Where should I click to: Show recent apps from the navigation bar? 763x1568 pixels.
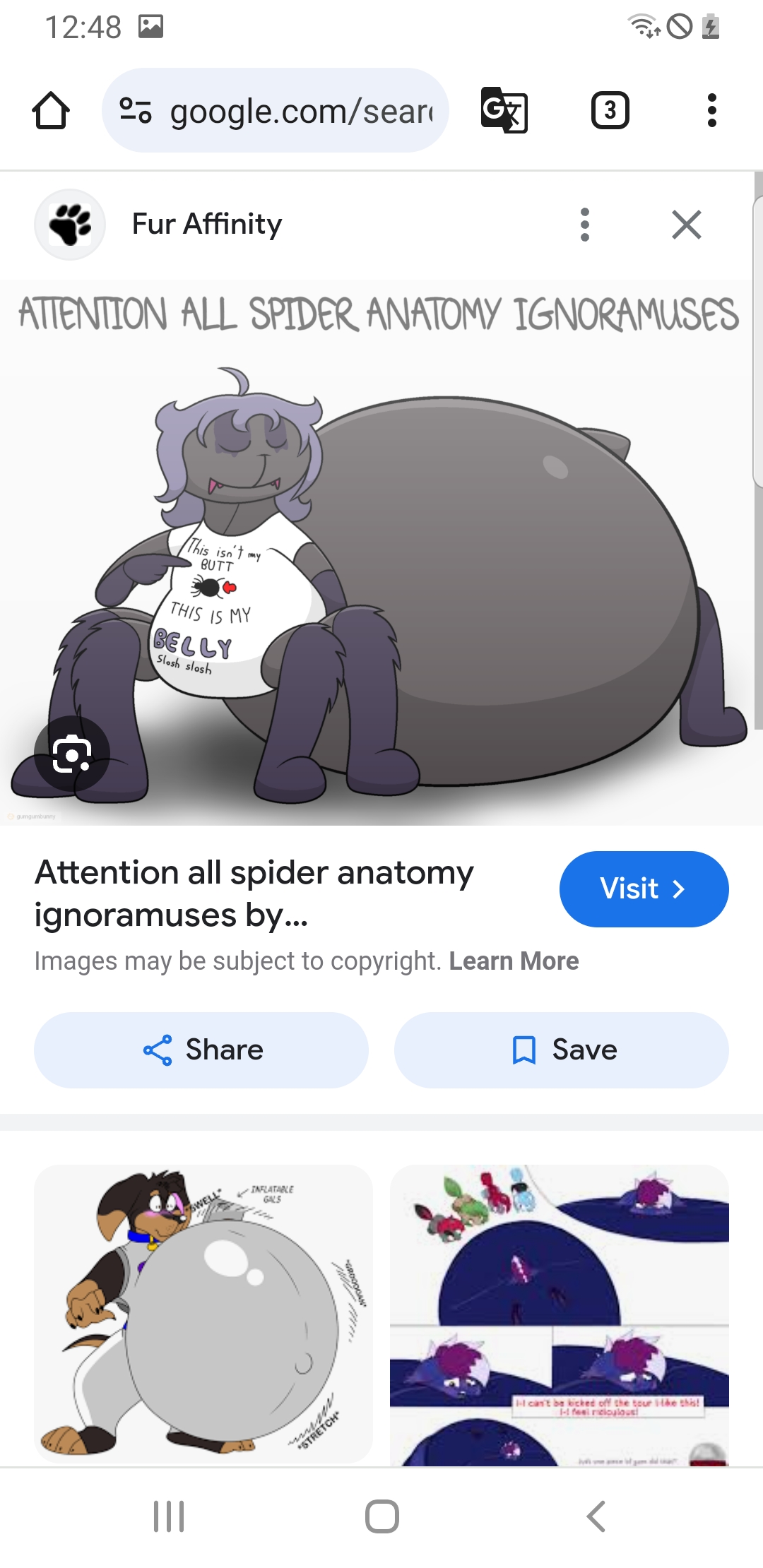pos(169,1516)
